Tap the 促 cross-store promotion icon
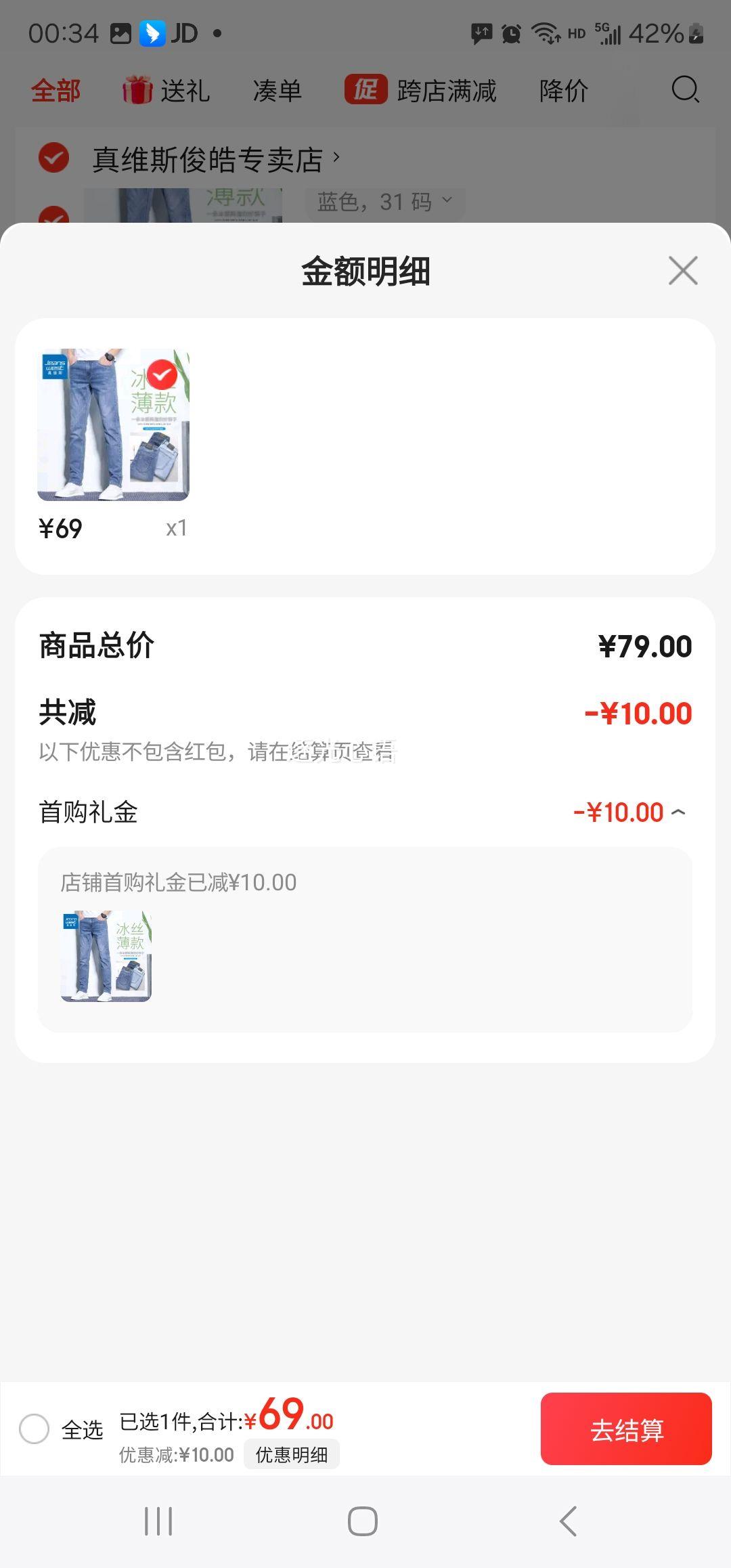731x1568 pixels. coord(366,89)
